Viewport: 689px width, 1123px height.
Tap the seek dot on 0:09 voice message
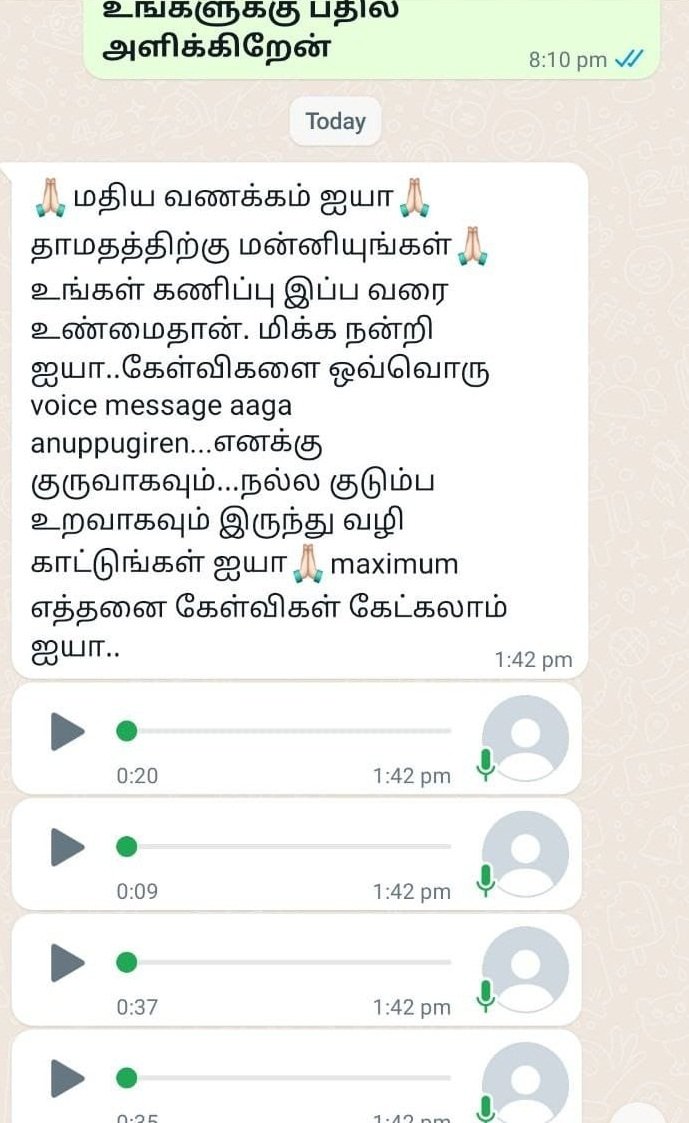point(127,847)
